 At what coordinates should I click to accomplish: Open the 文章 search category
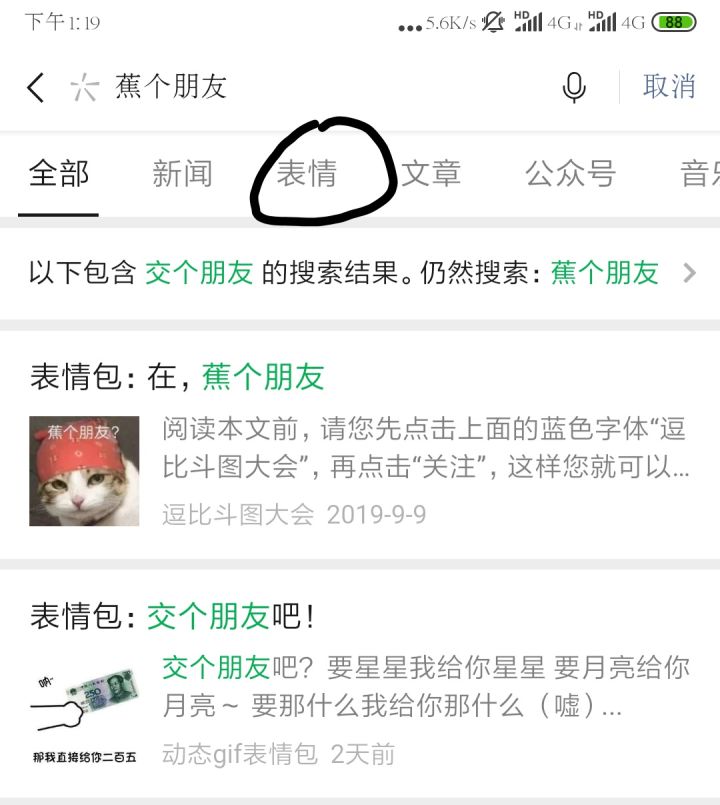(x=432, y=172)
